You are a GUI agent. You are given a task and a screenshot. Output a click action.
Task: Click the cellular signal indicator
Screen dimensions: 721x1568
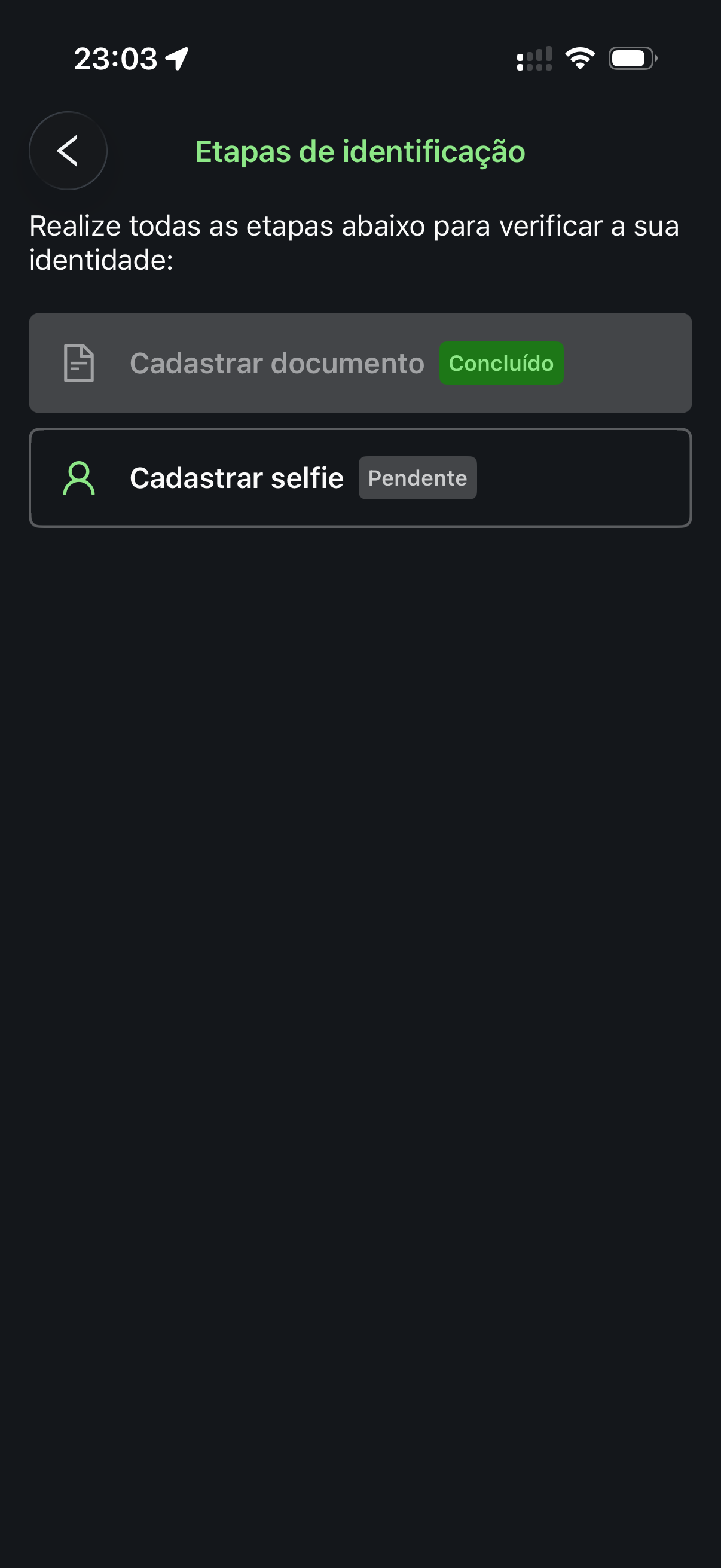coord(533,57)
